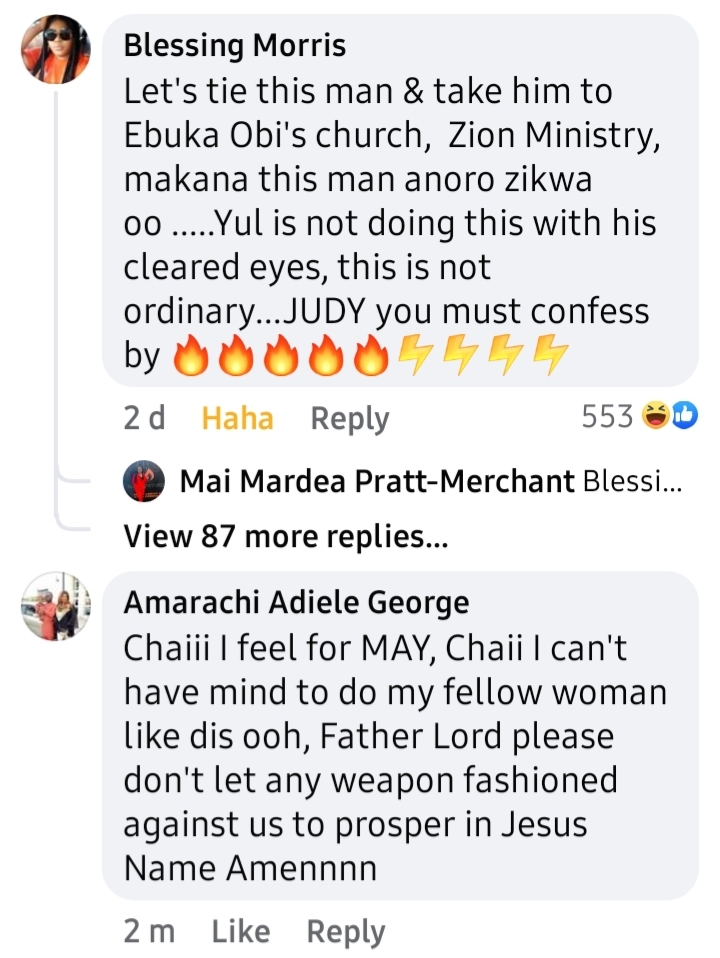Viewport: 720px width, 958px height.
Task: Open Amarachi Adiele George's profile picture
Action: 56,607
